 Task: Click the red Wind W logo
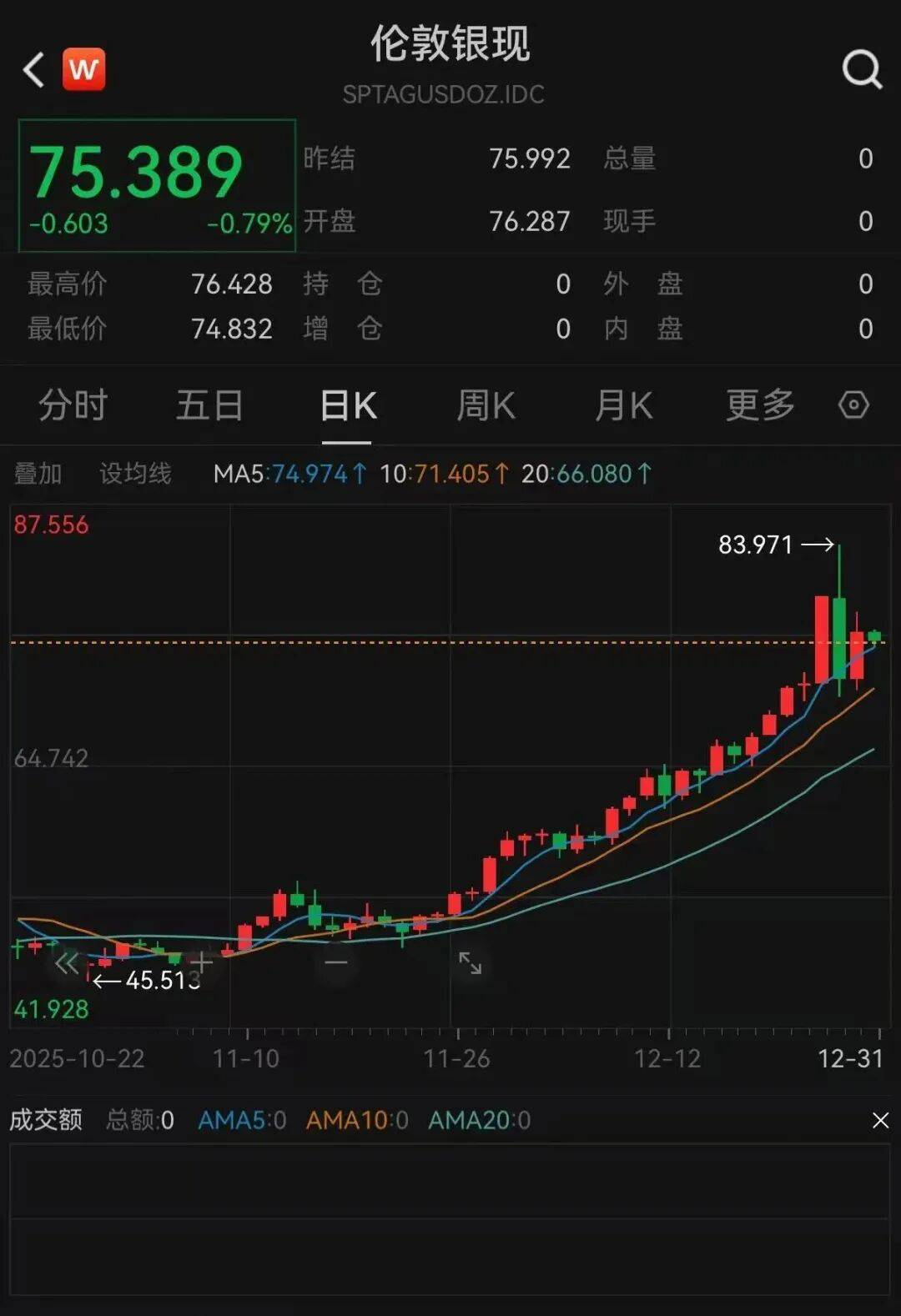tap(83, 69)
